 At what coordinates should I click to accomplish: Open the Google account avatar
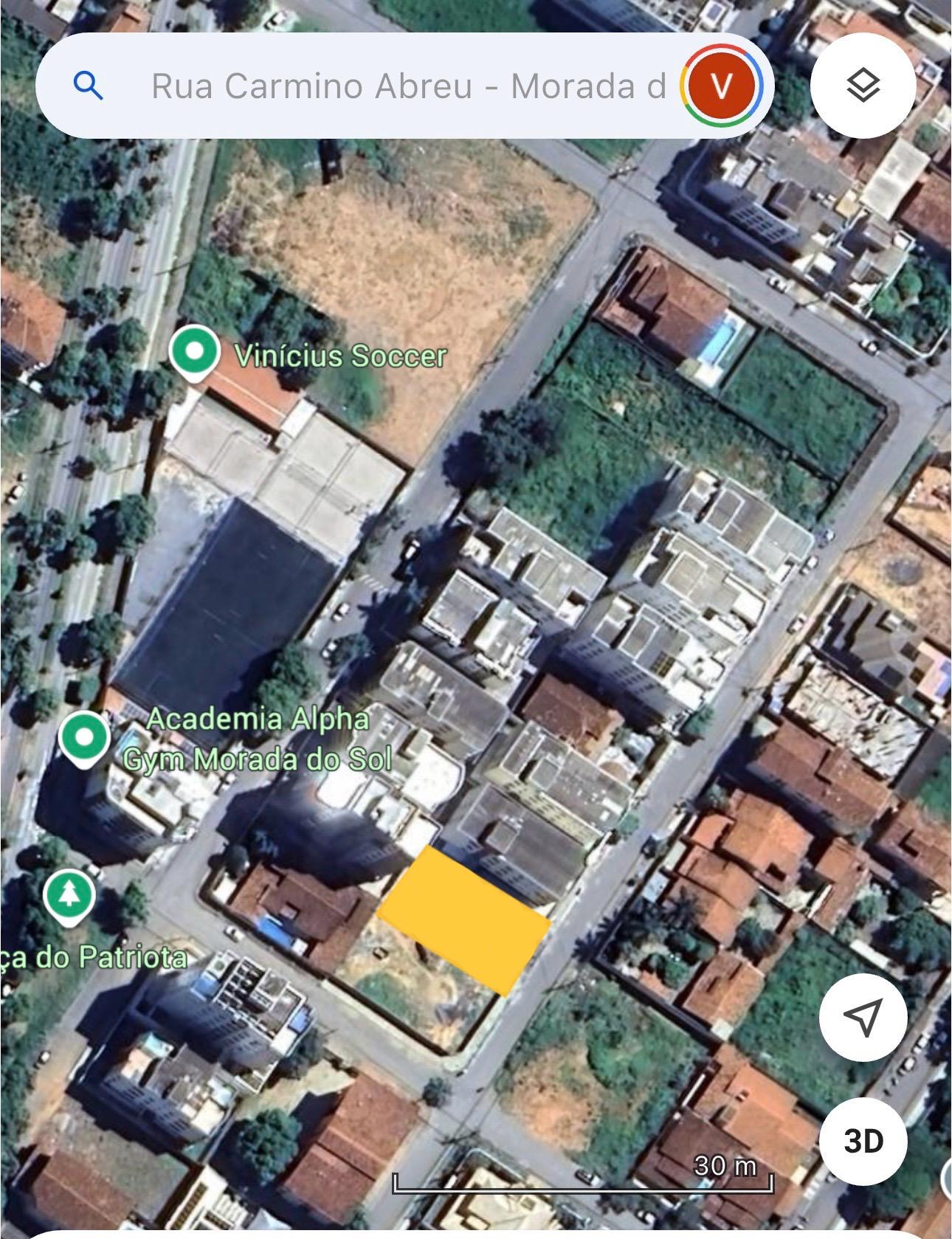tap(721, 86)
